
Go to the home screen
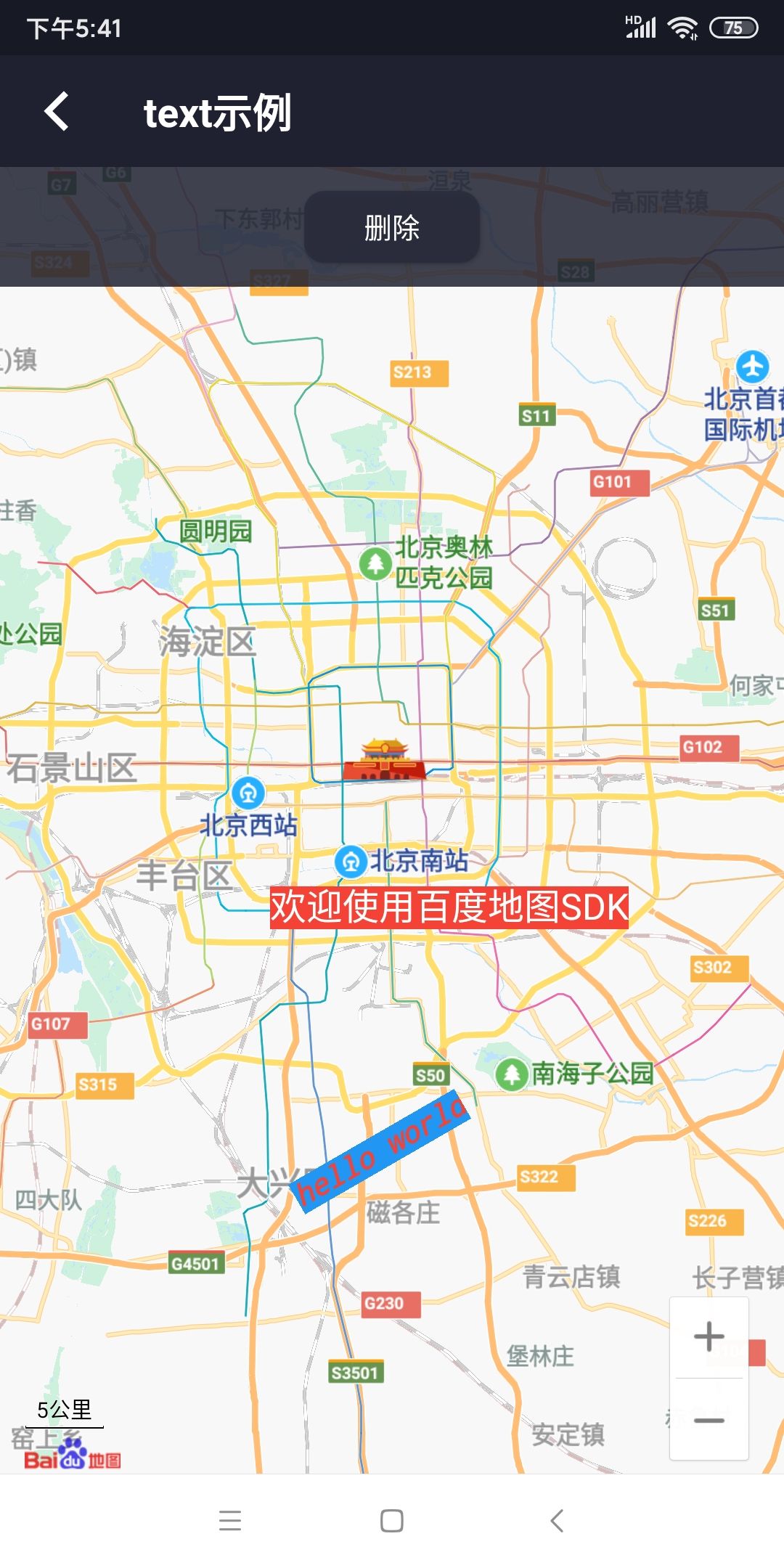(x=392, y=1520)
